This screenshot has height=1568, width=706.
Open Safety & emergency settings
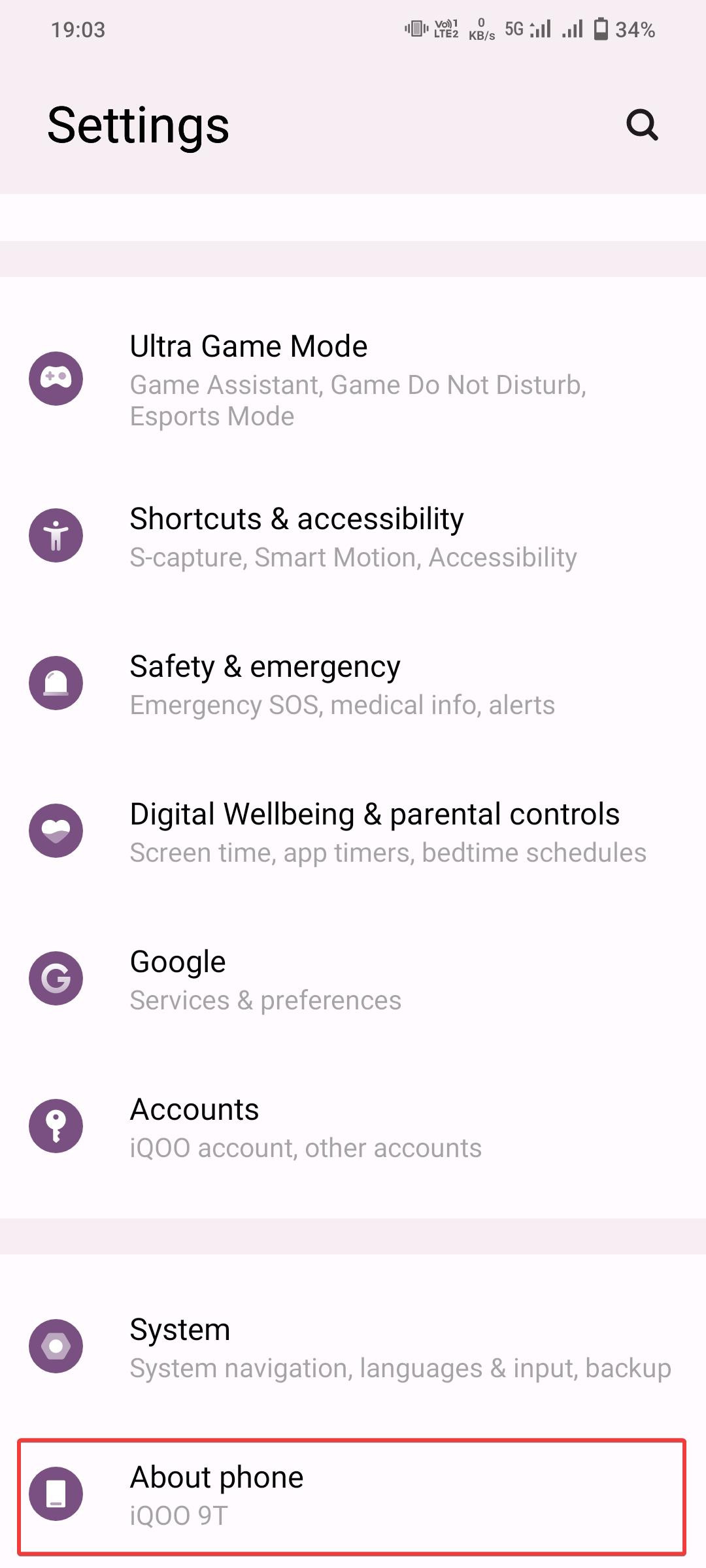click(x=353, y=684)
